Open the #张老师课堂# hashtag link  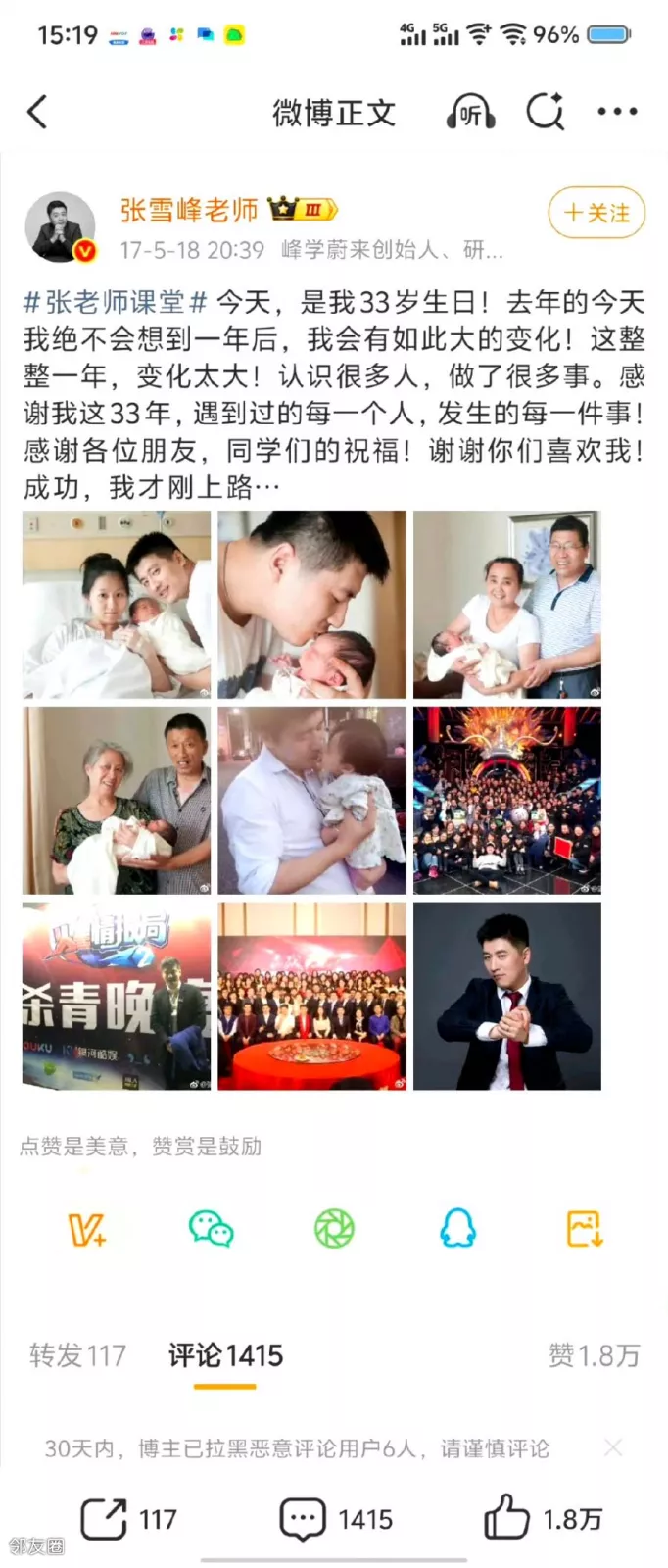point(116,301)
